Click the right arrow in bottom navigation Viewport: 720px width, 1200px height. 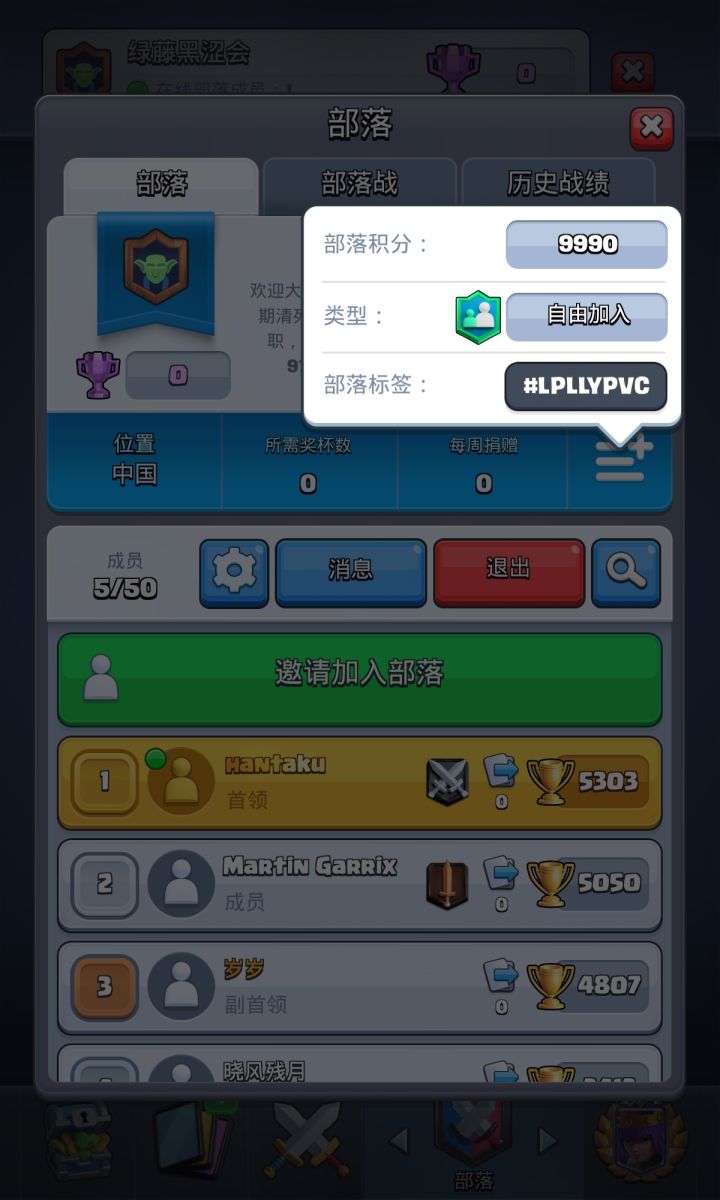[546, 1140]
